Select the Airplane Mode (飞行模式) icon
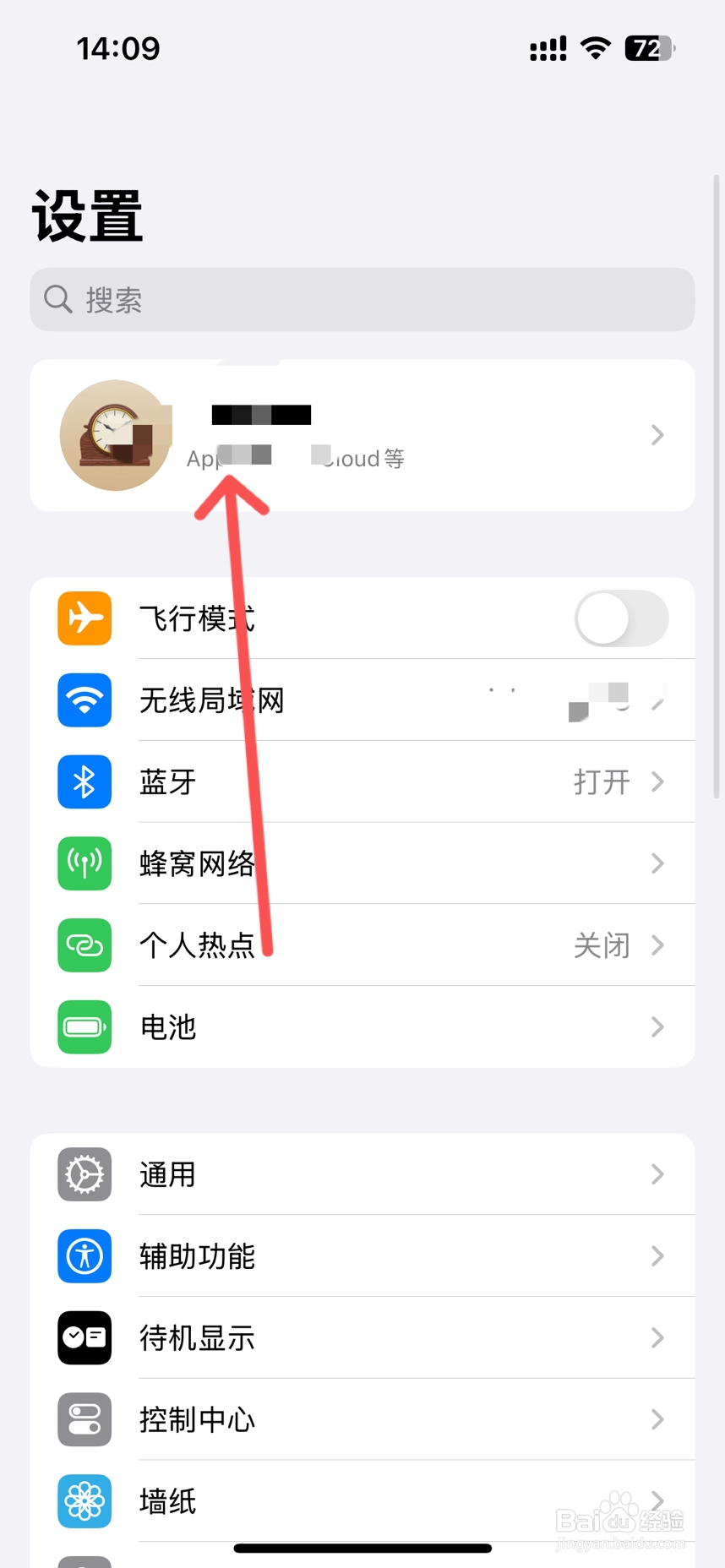 [84, 618]
